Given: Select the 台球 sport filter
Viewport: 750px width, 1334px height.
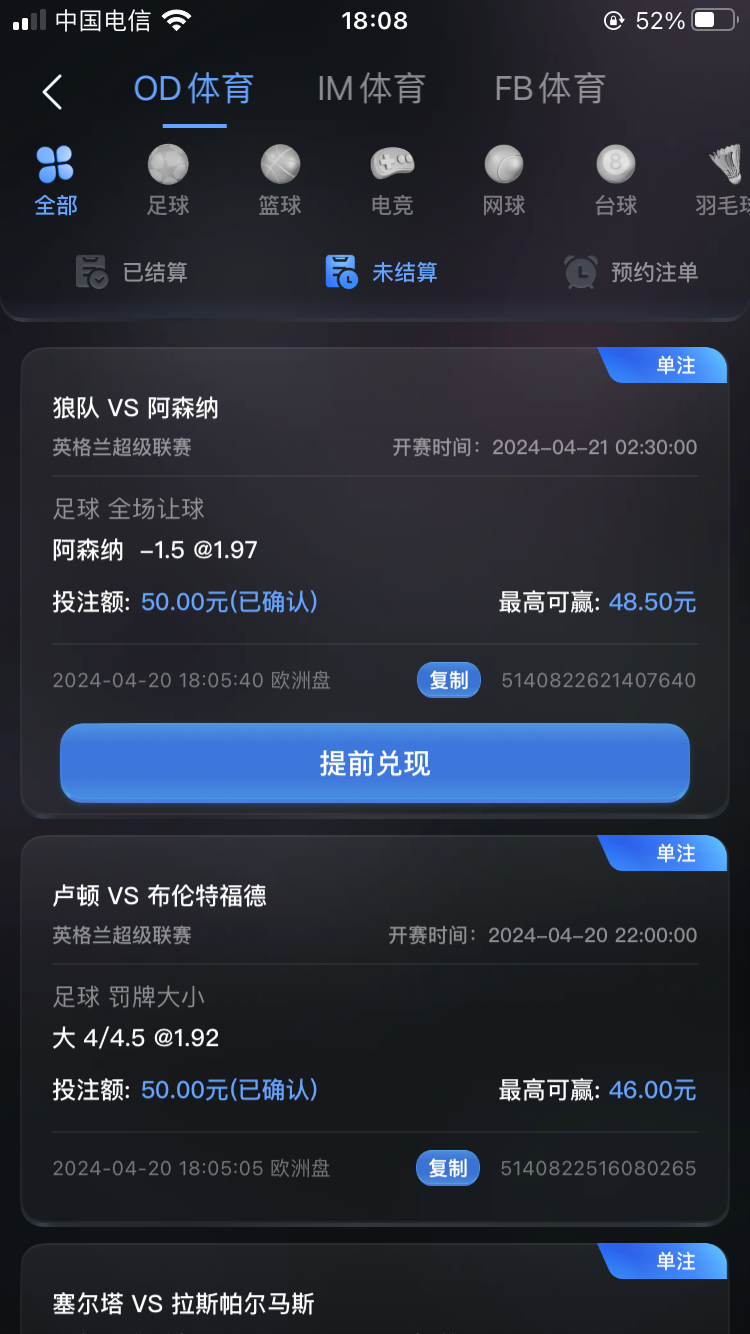Looking at the screenshot, I should (616, 180).
